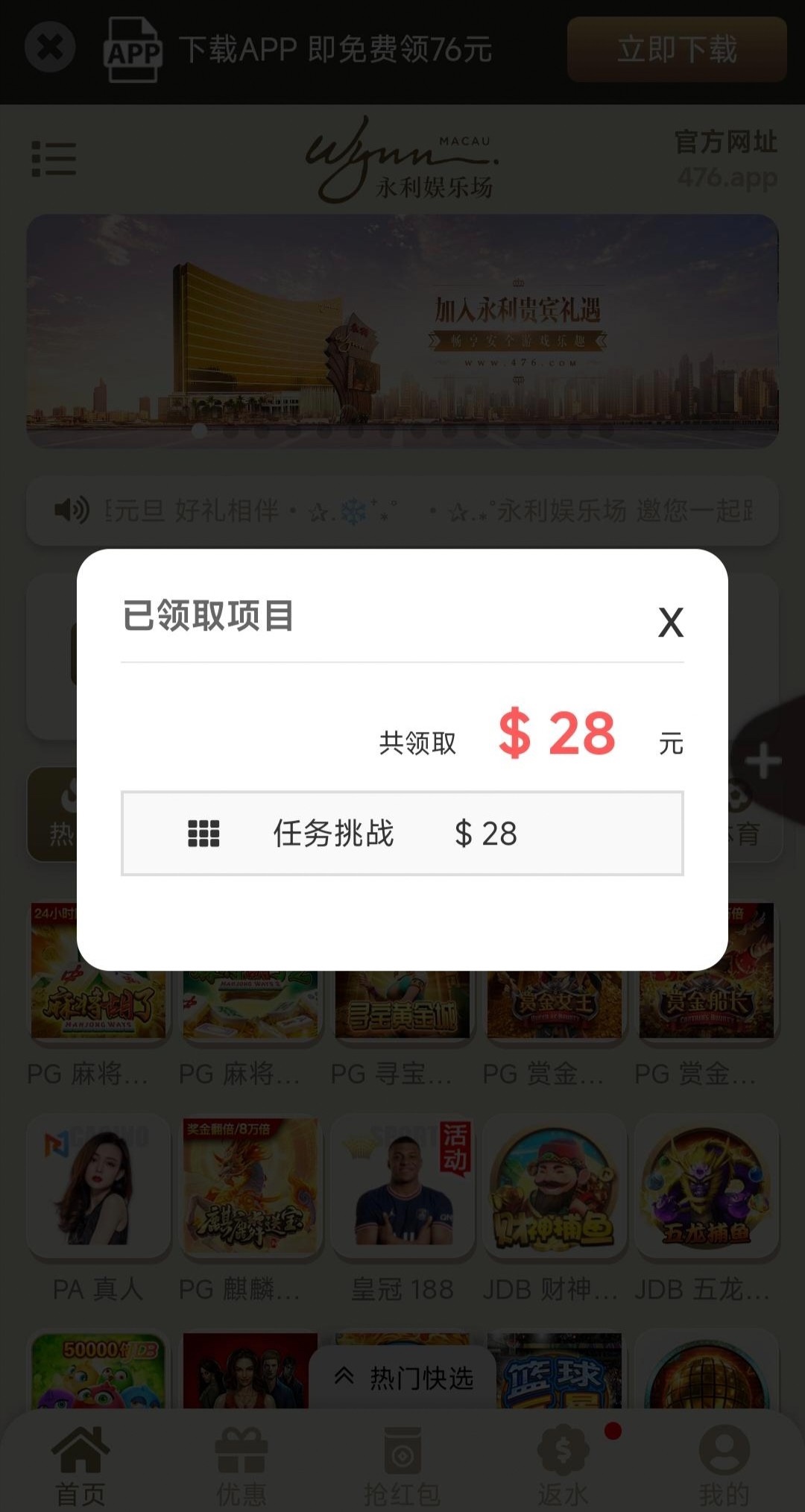Tap the floating plus button
The height and width of the screenshot is (1512, 805).
pos(765,762)
